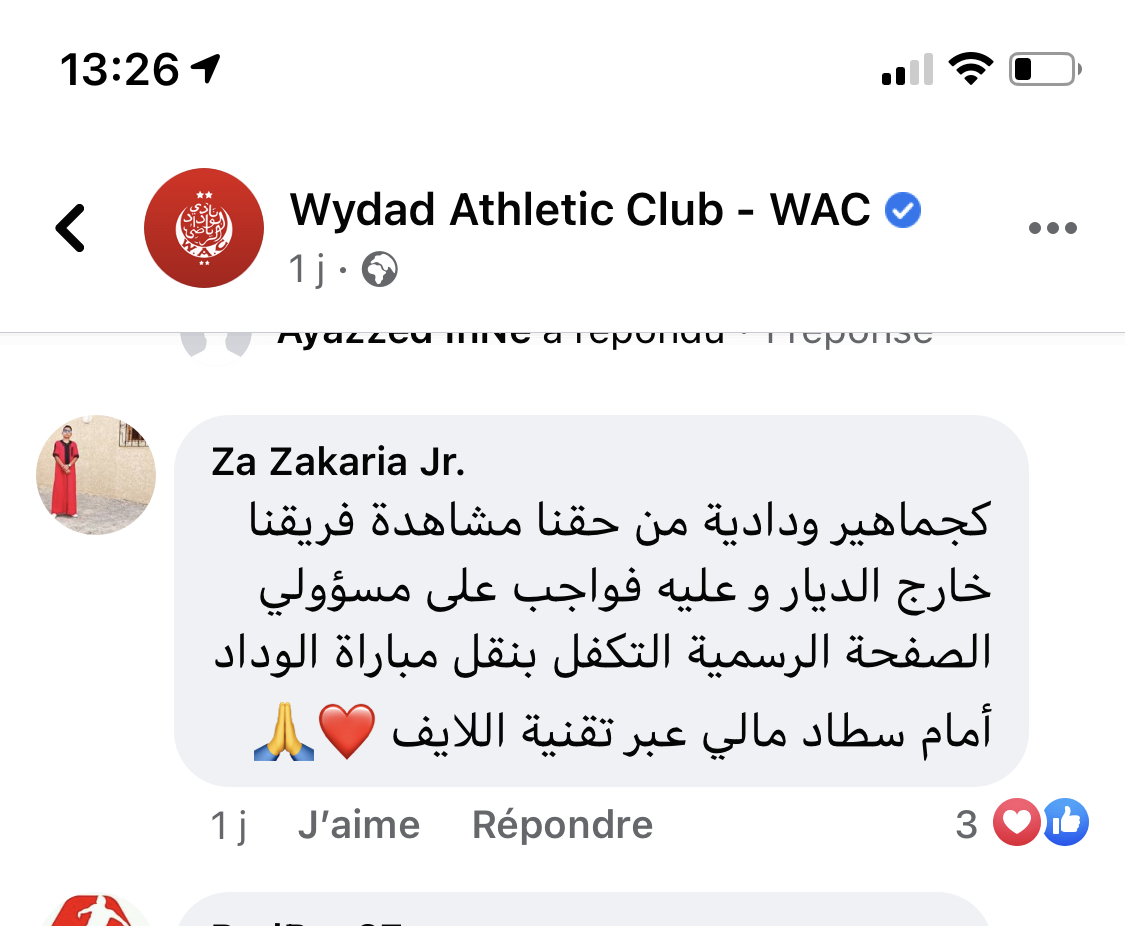Screen dimensions: 1125x926
Task: Go back using the arrow
Action: point(71,228)
